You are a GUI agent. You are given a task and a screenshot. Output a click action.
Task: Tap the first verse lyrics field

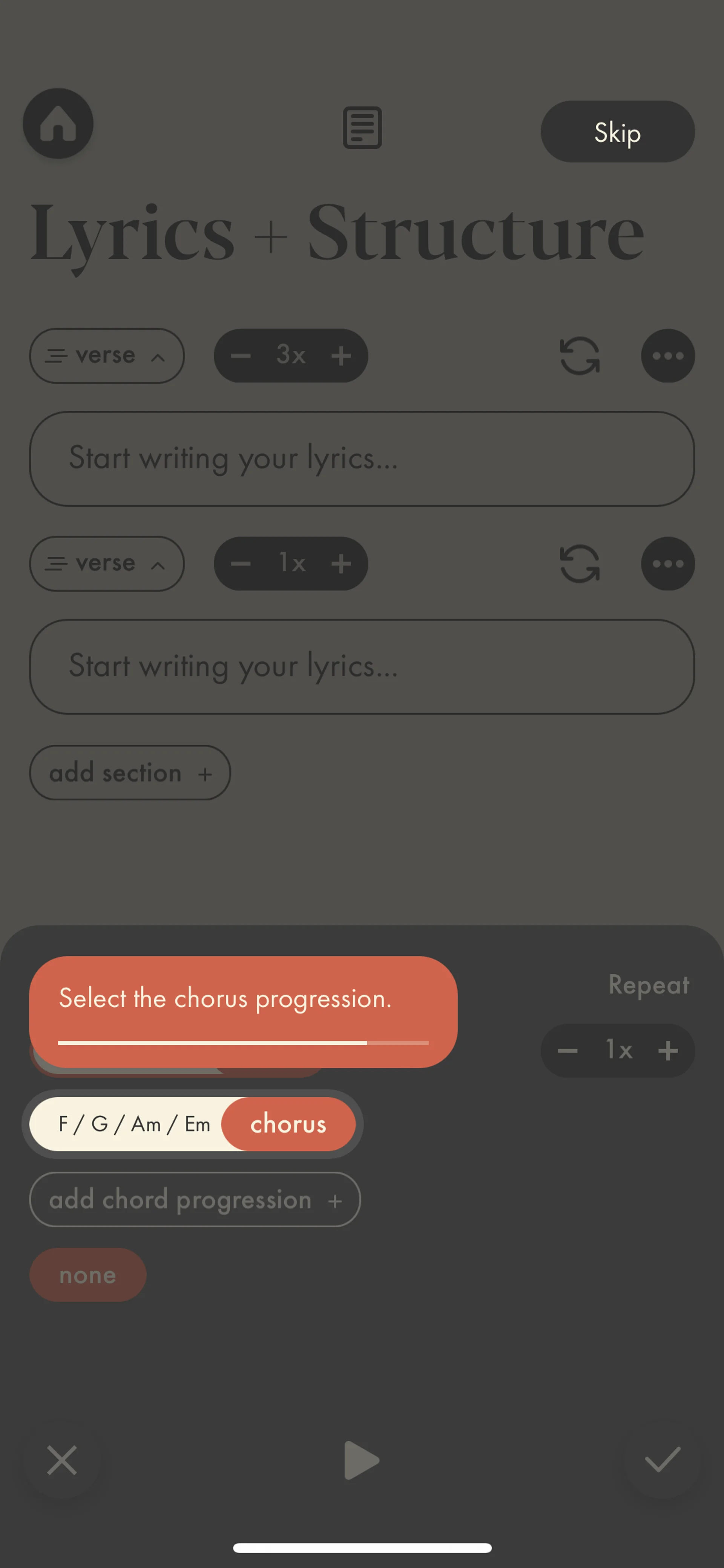point(362,458)
